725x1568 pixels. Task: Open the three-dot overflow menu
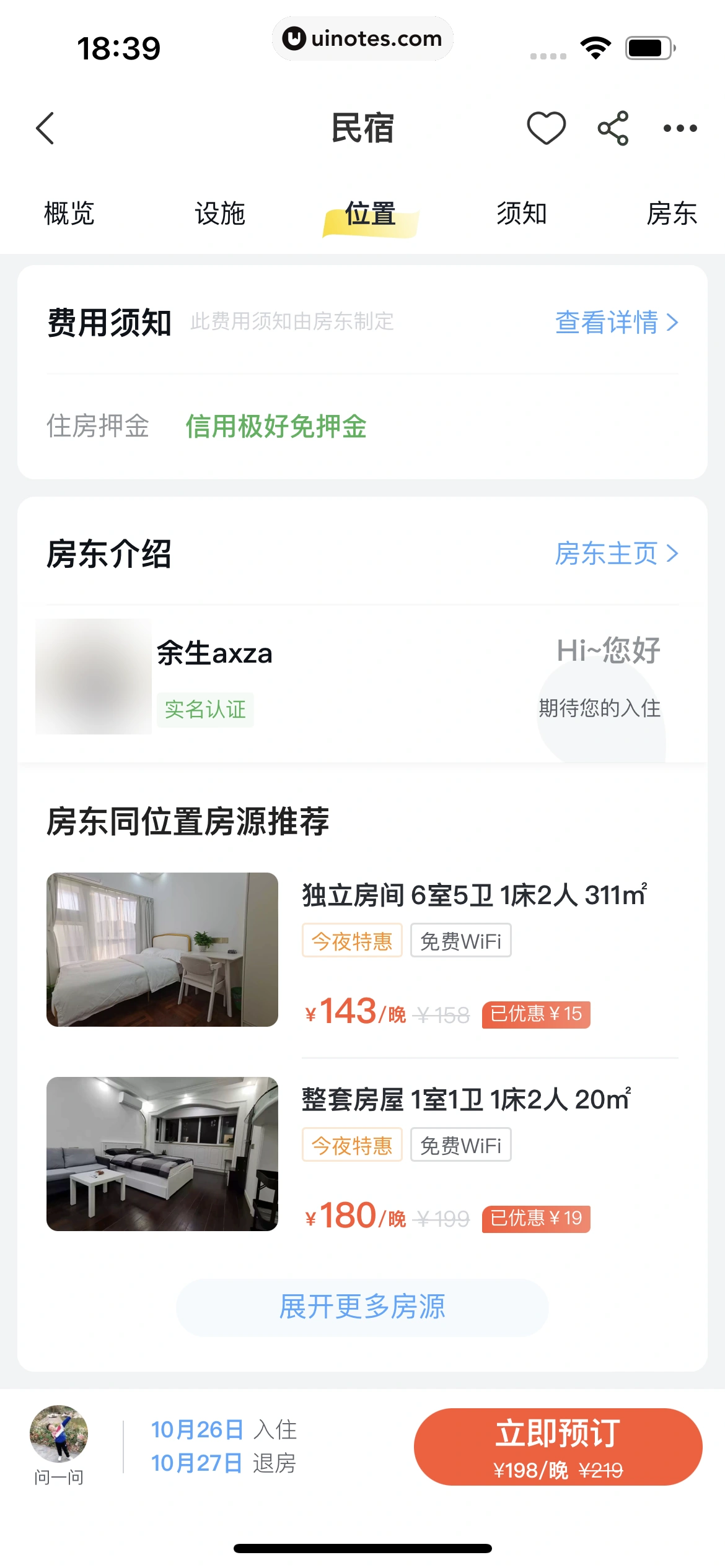[680, 128]
